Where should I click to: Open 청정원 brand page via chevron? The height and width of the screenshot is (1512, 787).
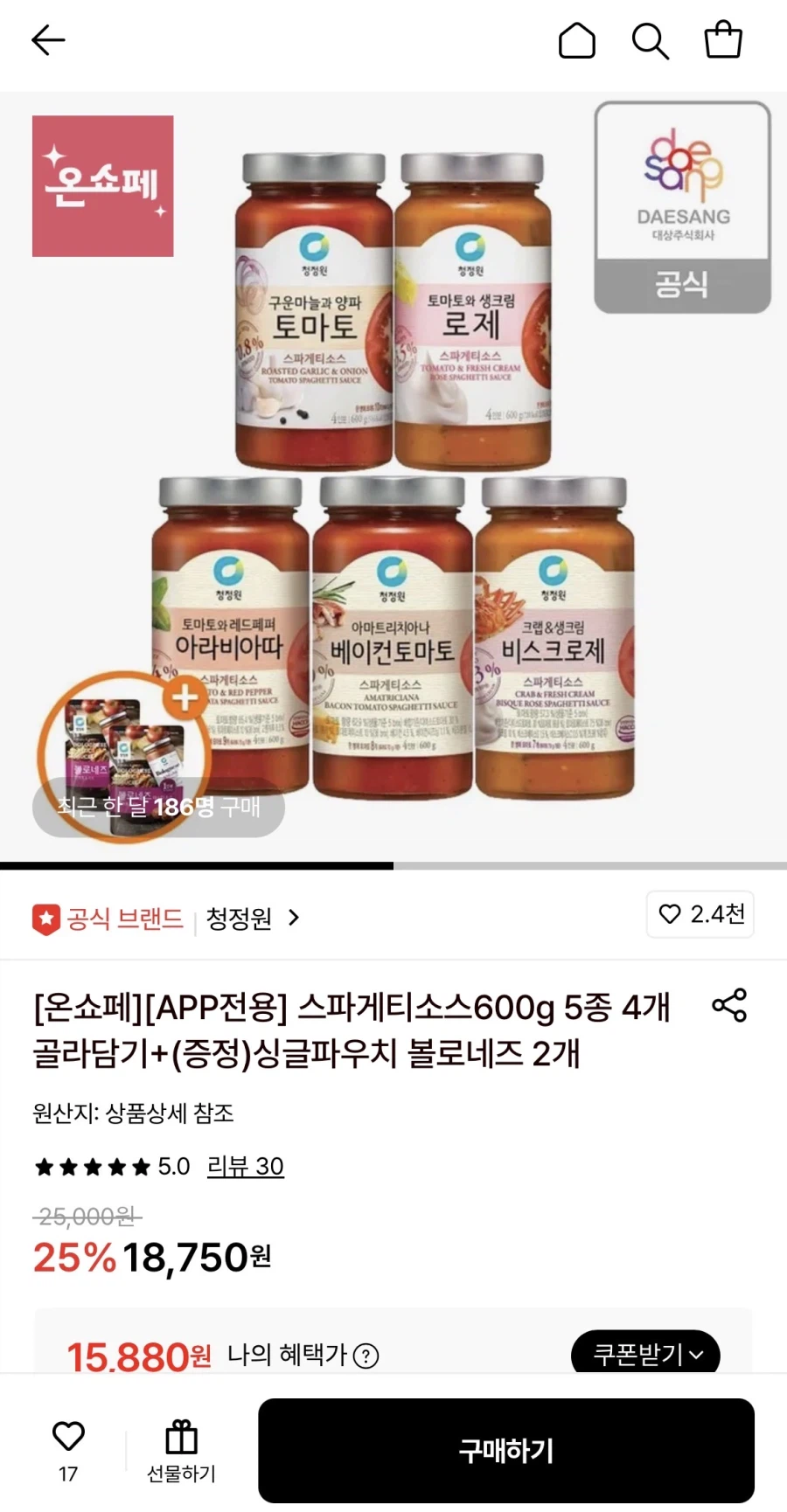click(294, 919)
